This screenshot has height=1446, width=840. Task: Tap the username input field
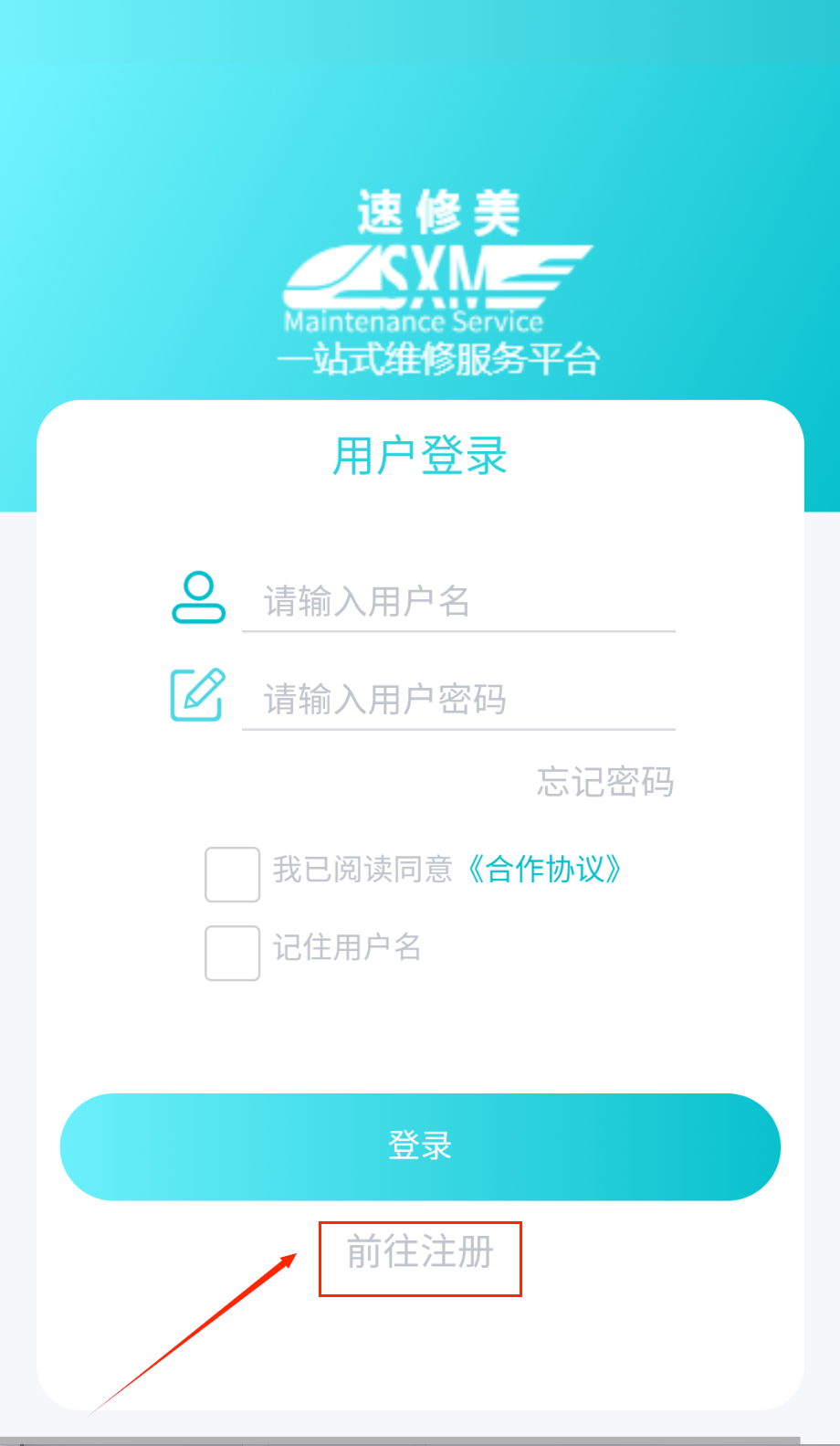[458, 602]
